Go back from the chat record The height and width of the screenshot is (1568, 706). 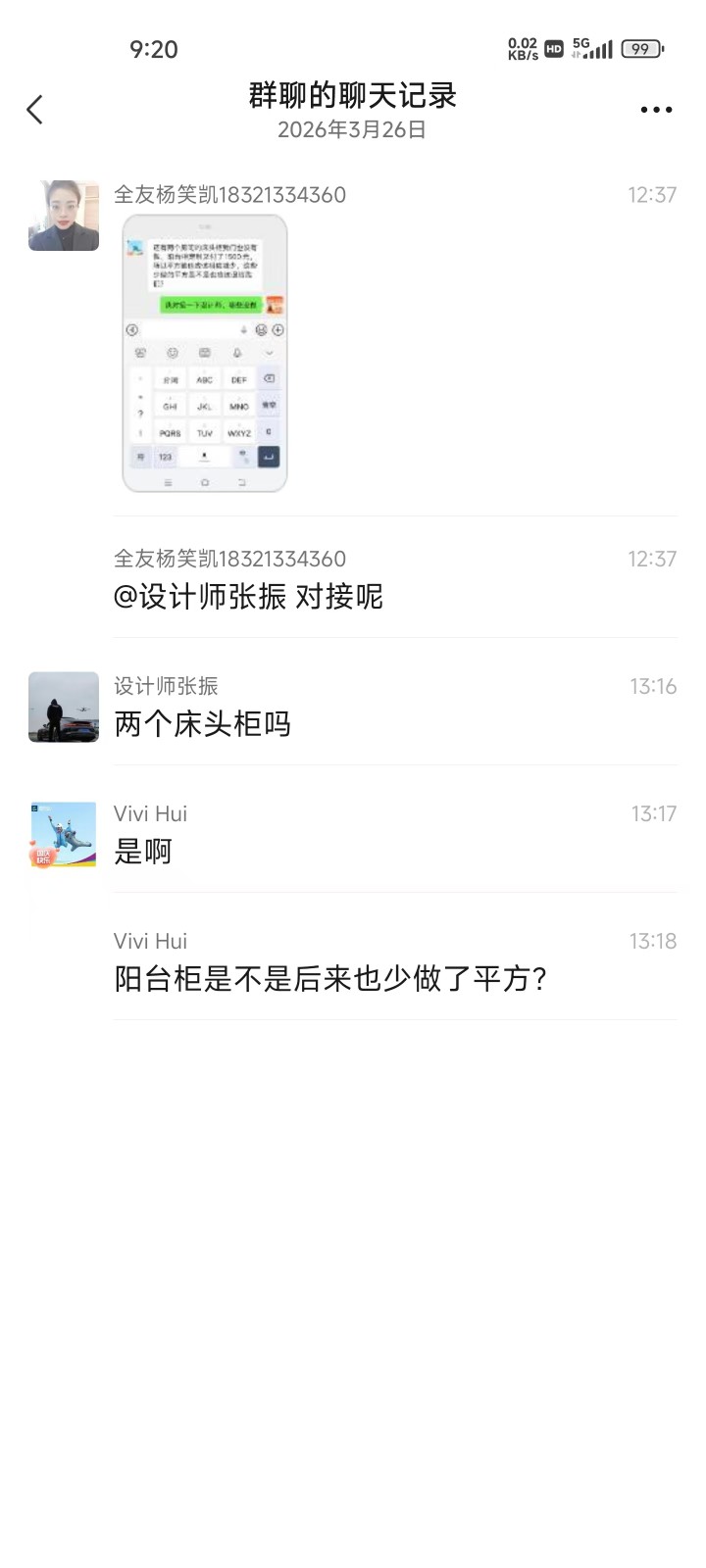[35, 110]
